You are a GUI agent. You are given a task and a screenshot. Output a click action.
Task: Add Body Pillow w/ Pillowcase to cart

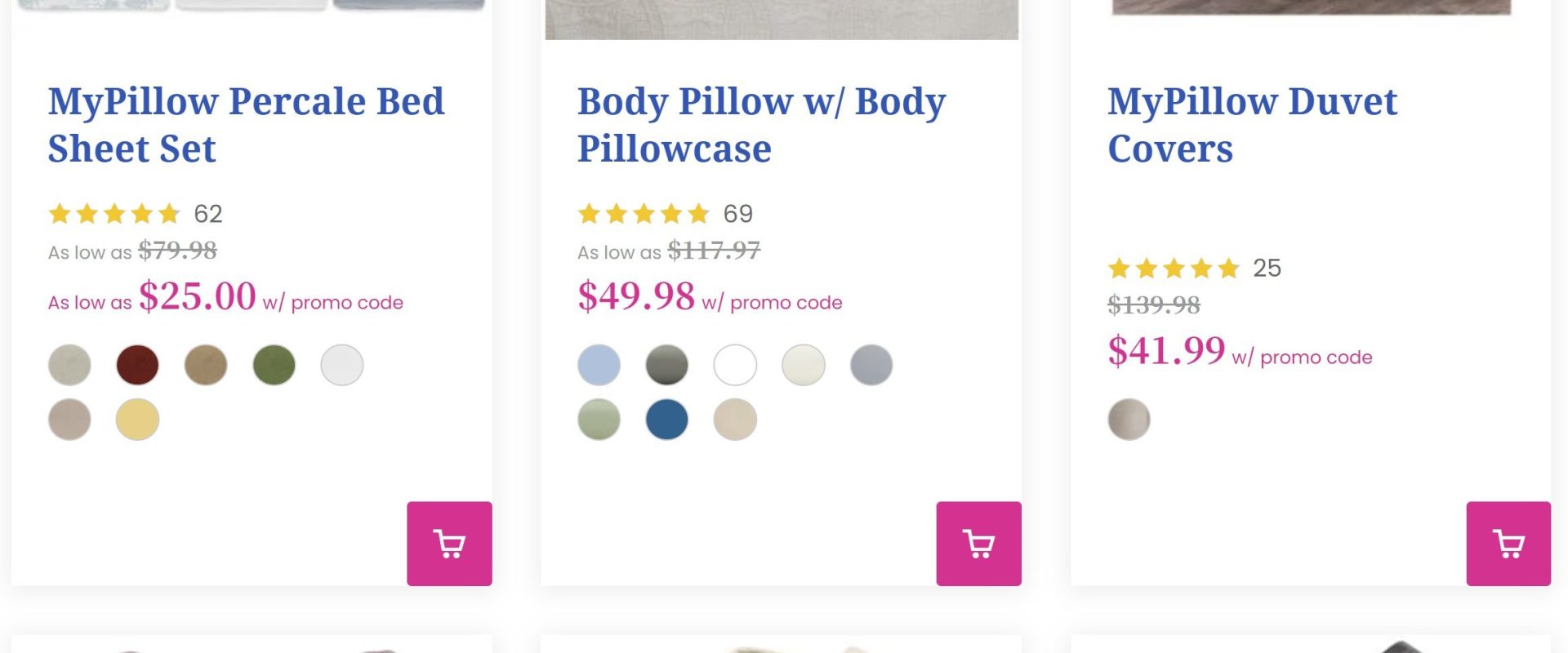click(x=978, y=544)
